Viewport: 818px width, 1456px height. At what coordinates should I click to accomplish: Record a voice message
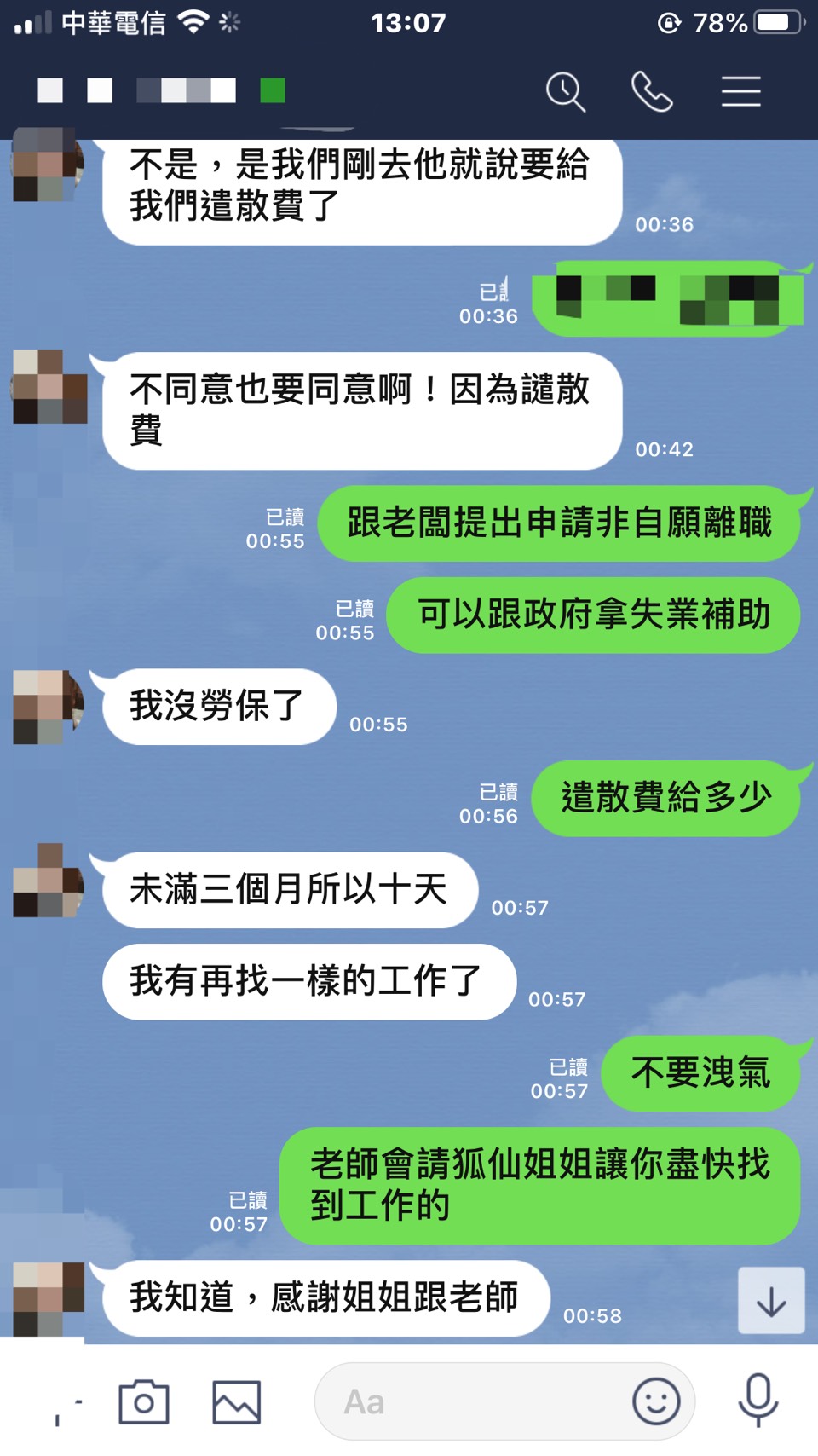click(758, 1401)
